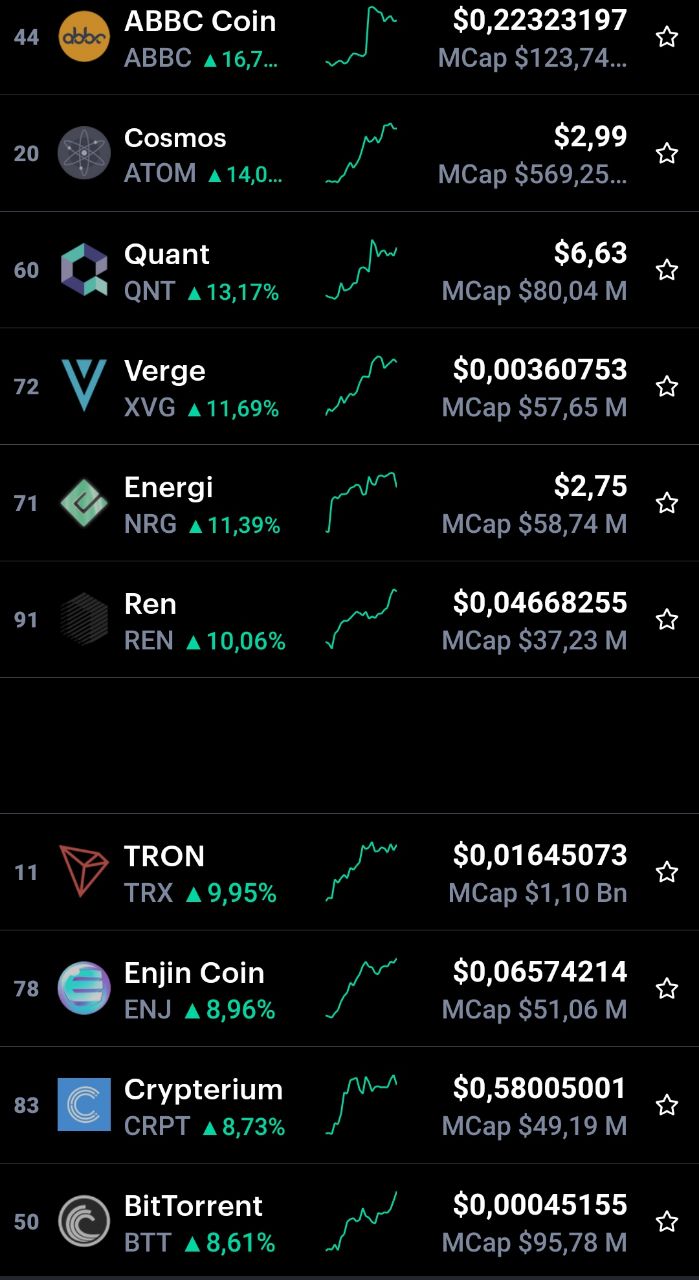The width and height of the screenshot is (699, 1280).
Task: Add TRON to watchlist via star
Action: [667, 872]
